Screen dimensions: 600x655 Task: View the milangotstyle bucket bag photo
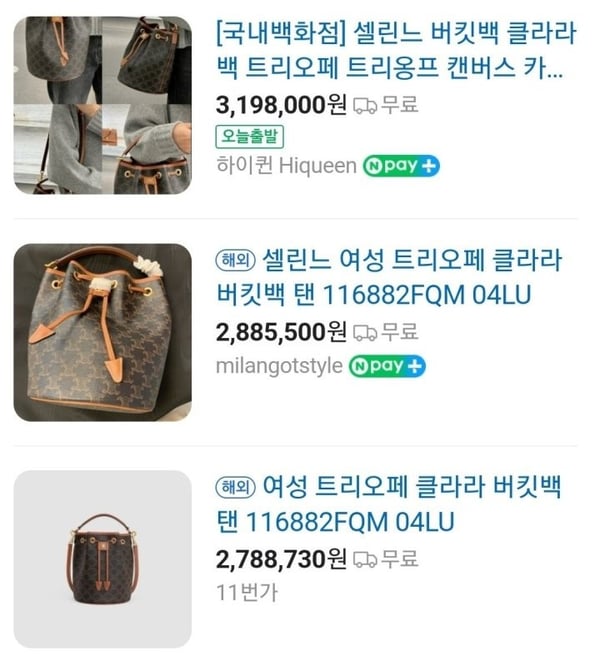pos(102,332)
